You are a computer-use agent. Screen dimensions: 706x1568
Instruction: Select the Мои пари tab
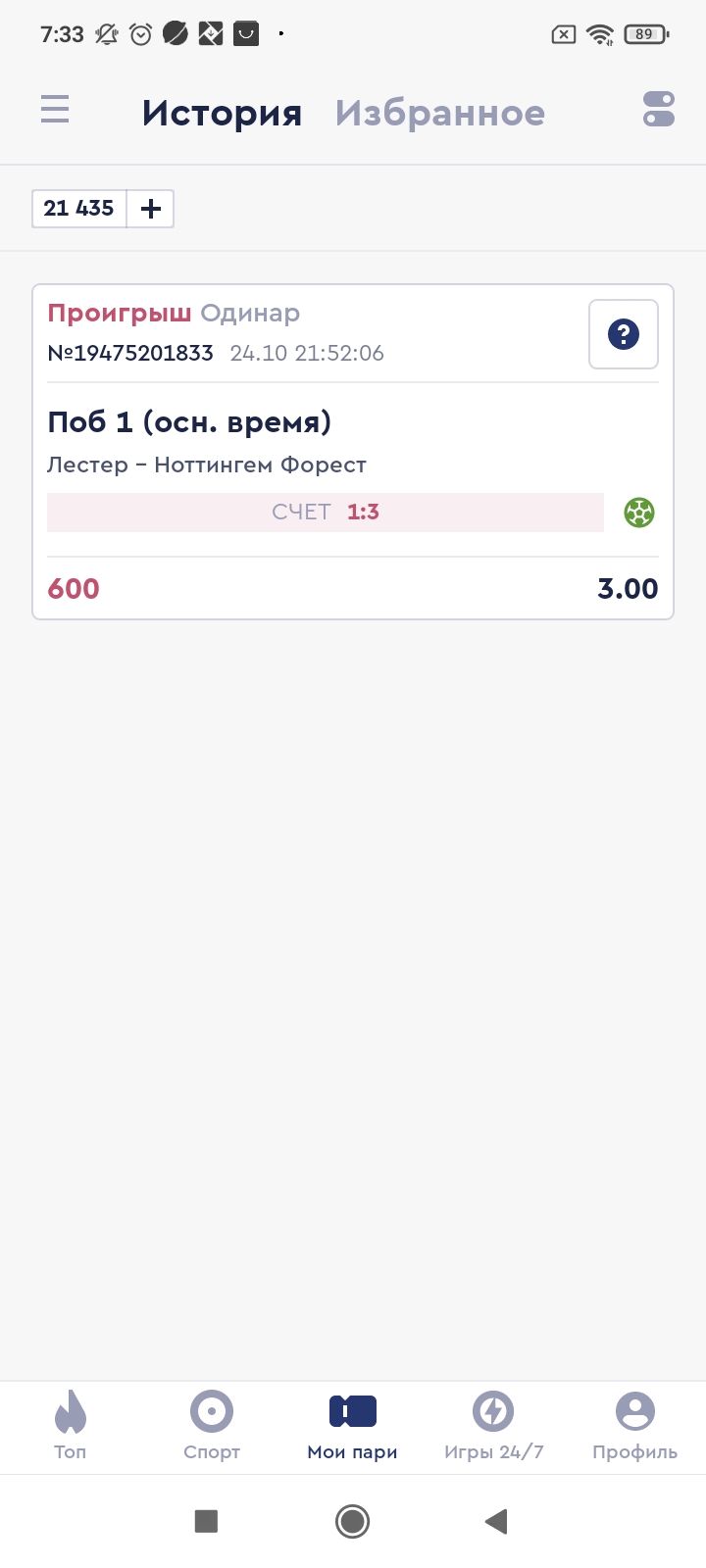pos(353,1425)
